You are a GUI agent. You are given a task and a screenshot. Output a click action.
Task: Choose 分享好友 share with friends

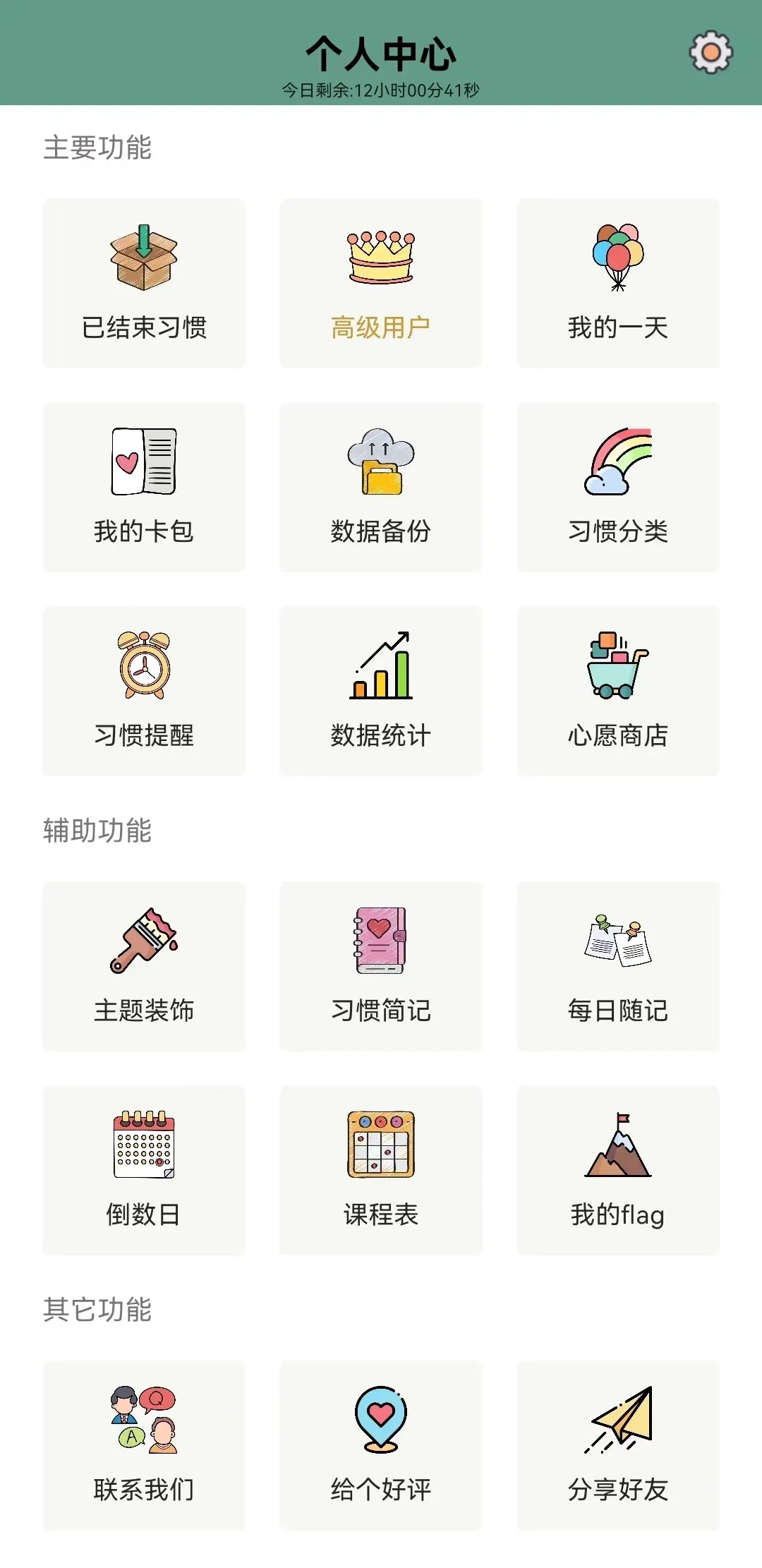click(x=618, y=1445)
